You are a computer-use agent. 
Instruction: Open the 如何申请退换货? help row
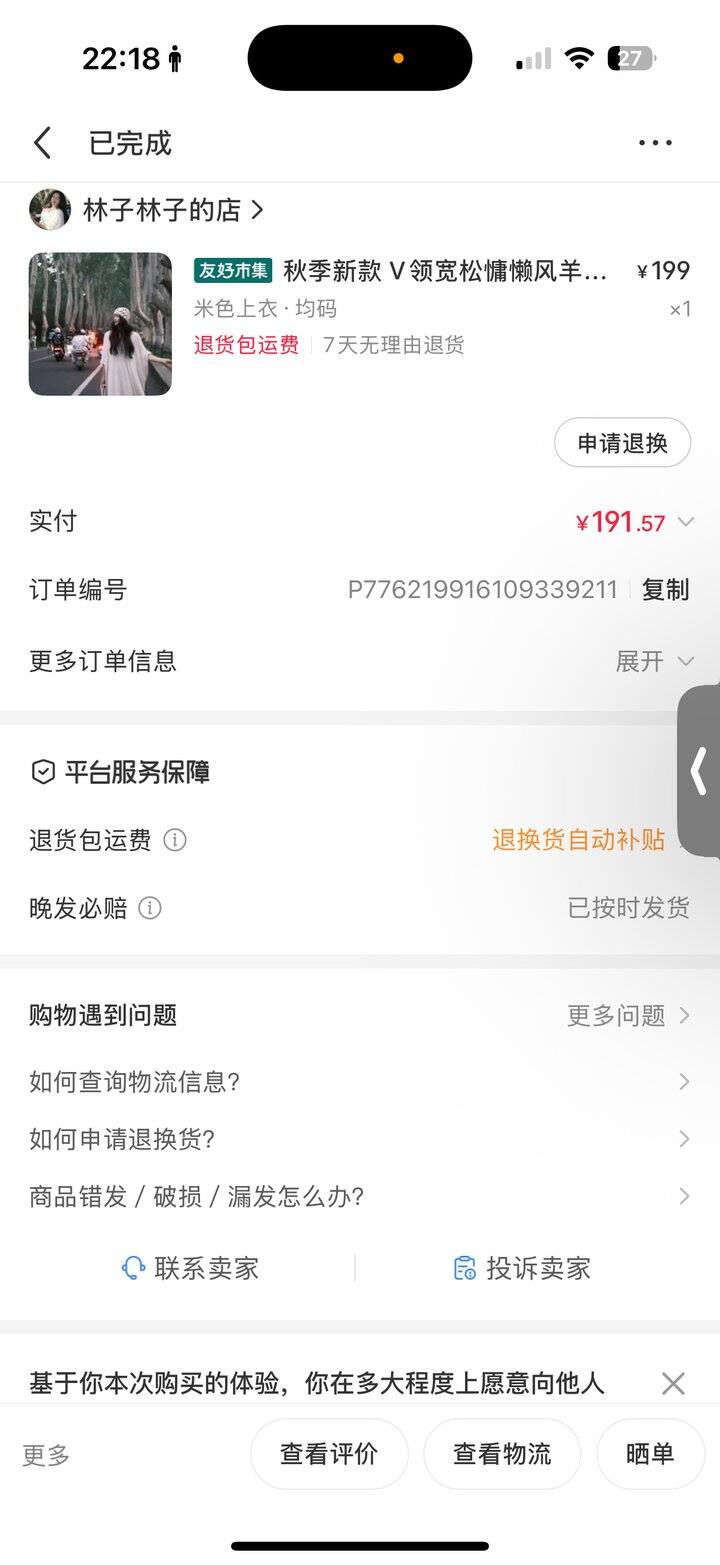[358, 1139]
